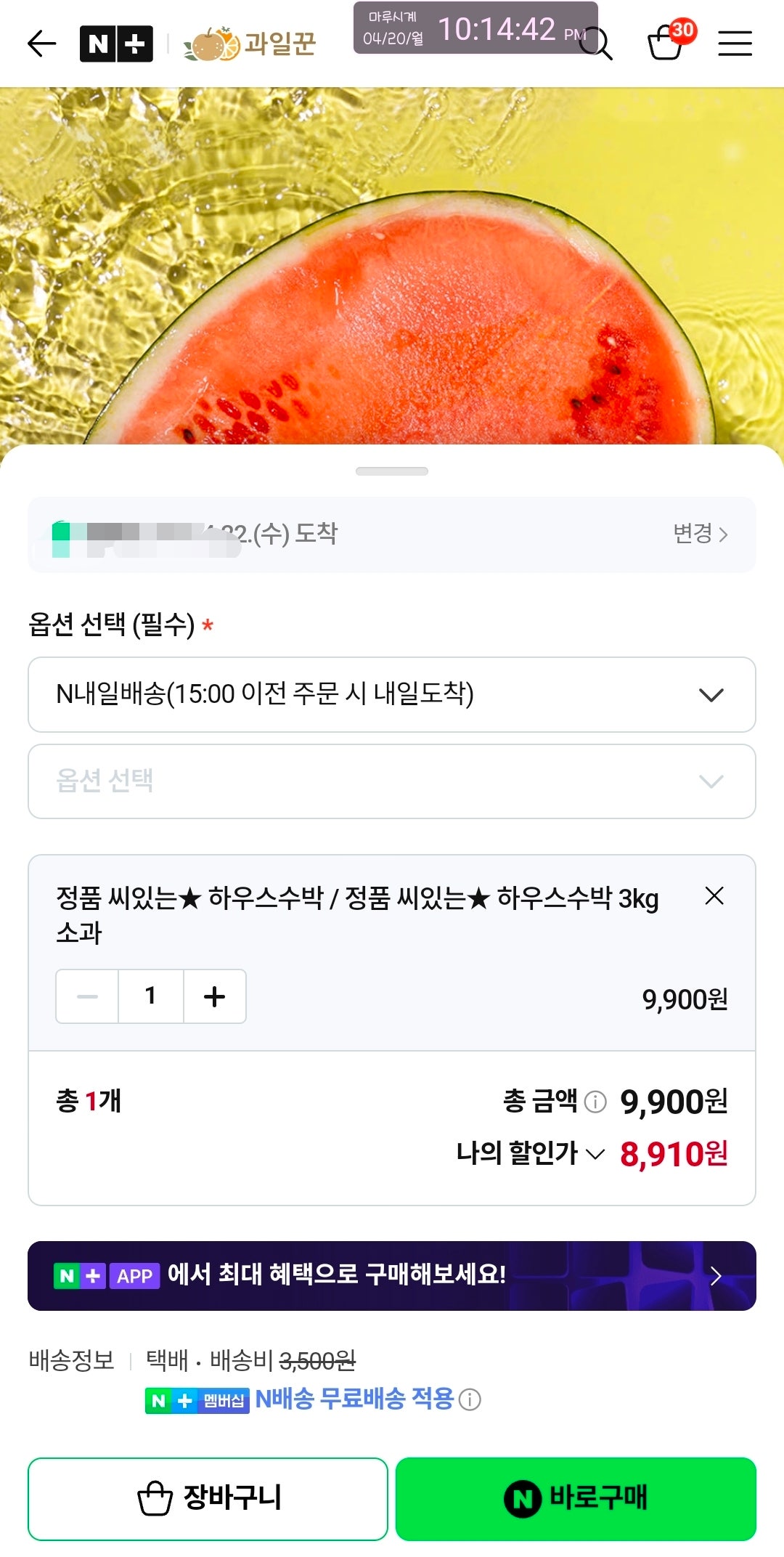Expand the 나의 할인가 discount details
This screenshot has width=784, height=1557.
(597, 1154)
